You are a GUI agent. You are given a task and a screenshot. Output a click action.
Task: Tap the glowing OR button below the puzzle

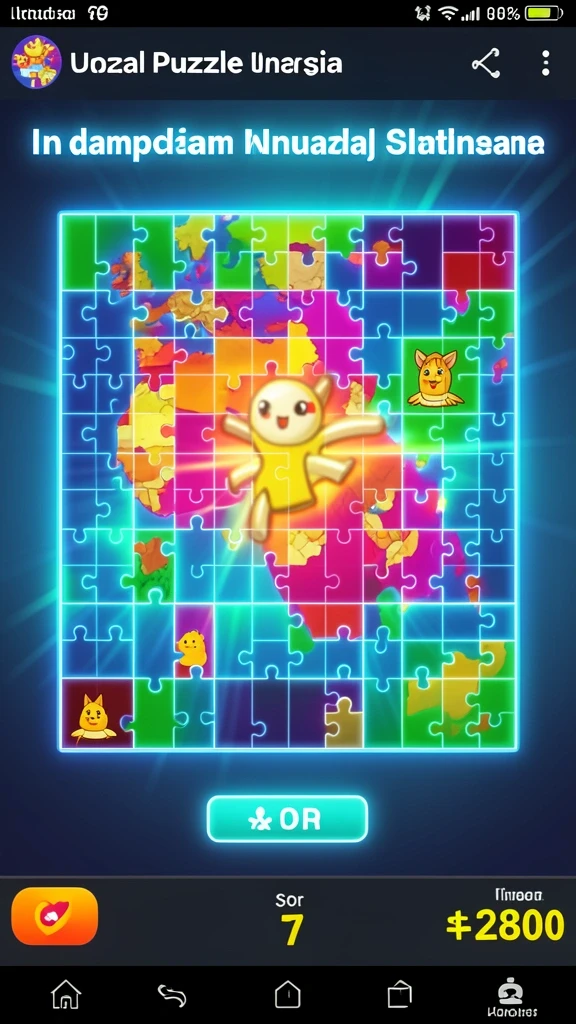click(287, 819)
